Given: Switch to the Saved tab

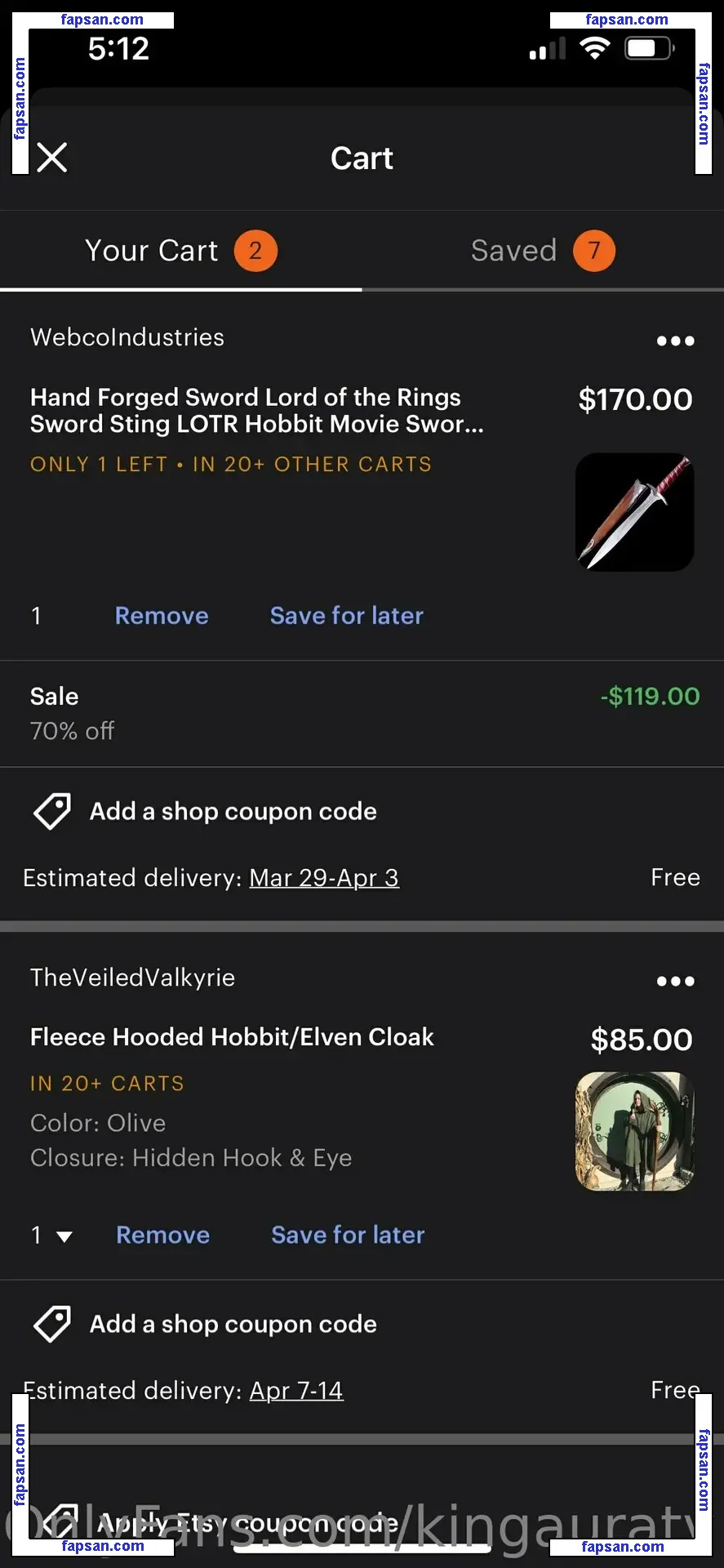Looking at the screenshot, I should [542, 251].
